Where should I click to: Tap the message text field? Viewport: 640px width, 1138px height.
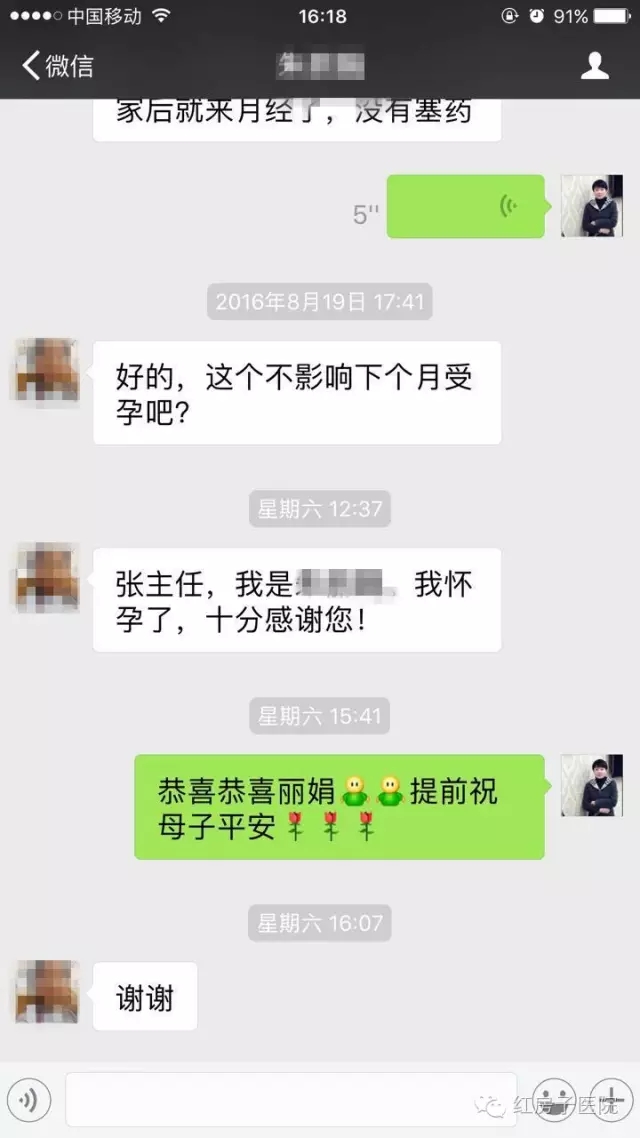[x=290, y=1100]
